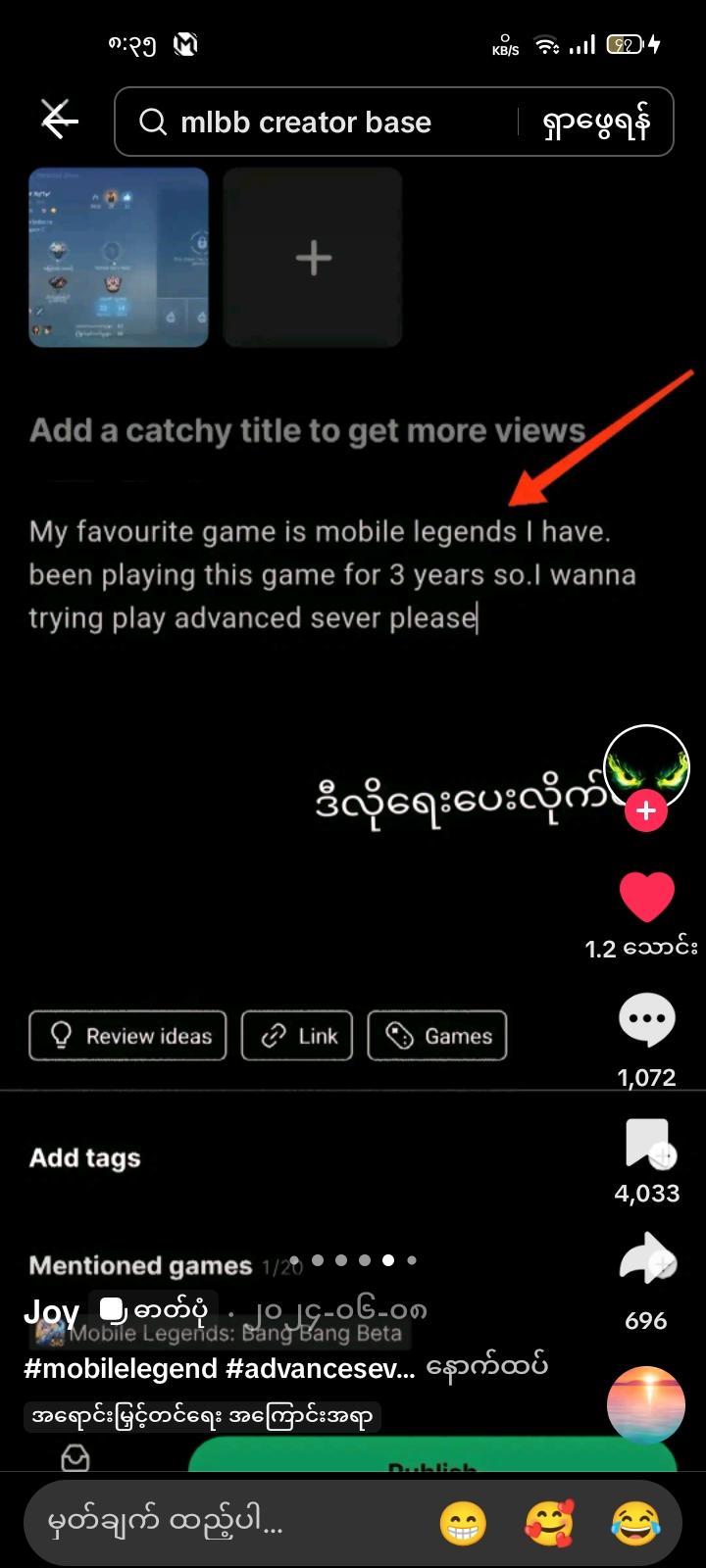Tap the search box showing mlbb creator base
The height and width of the screenshot is (1568, 706).
pos(324,122)
